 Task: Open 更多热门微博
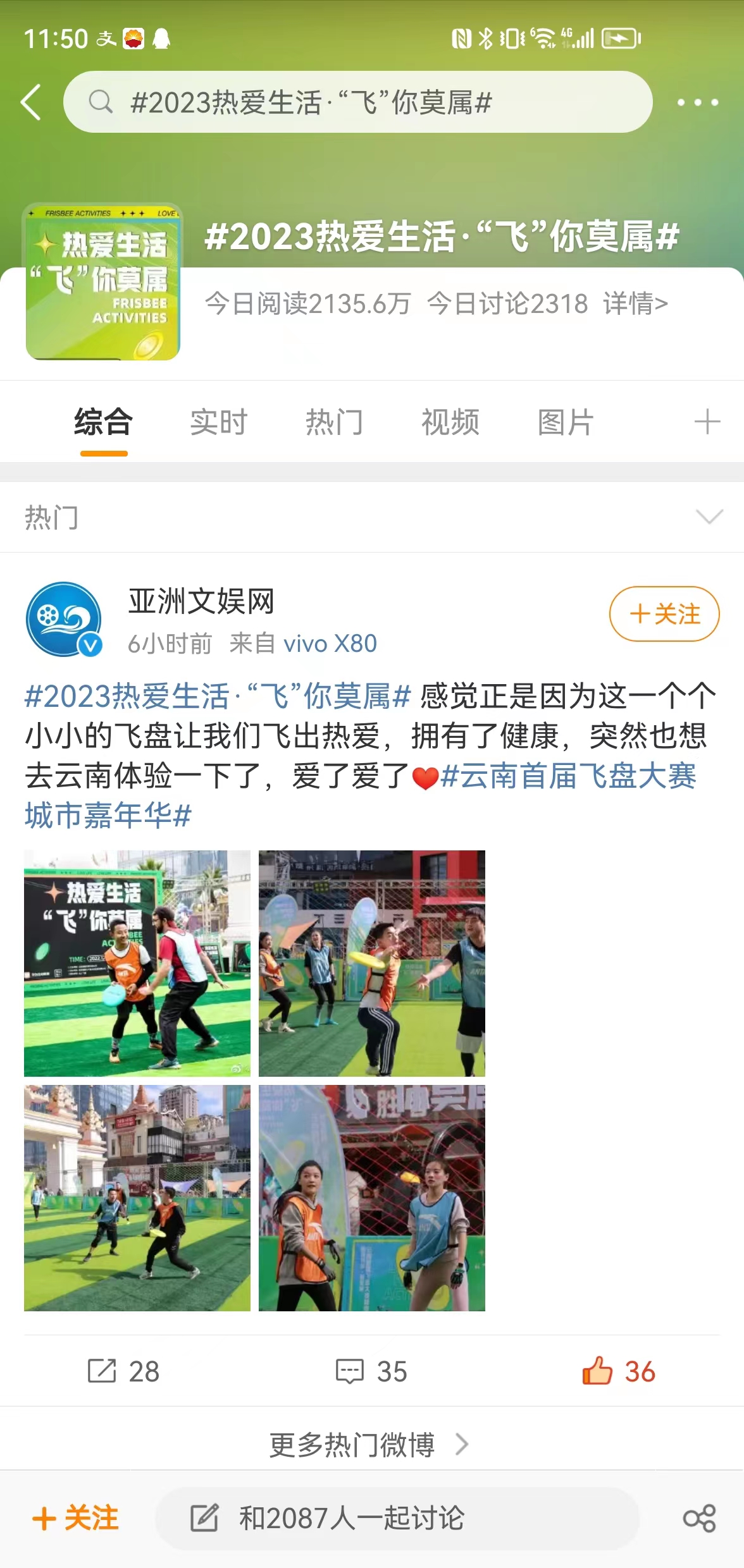(370, 1444)
